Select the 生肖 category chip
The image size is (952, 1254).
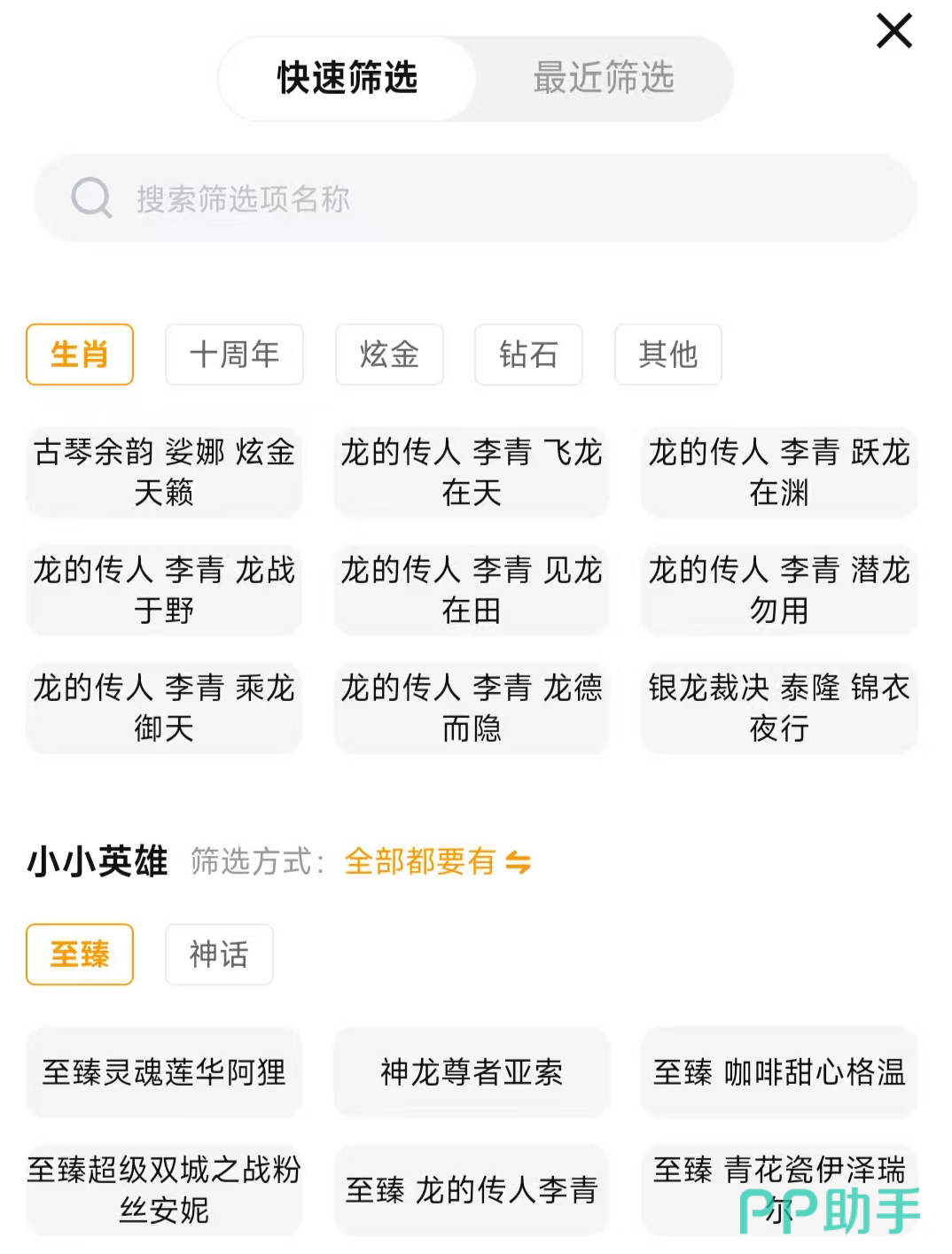[x=80, y=354]
